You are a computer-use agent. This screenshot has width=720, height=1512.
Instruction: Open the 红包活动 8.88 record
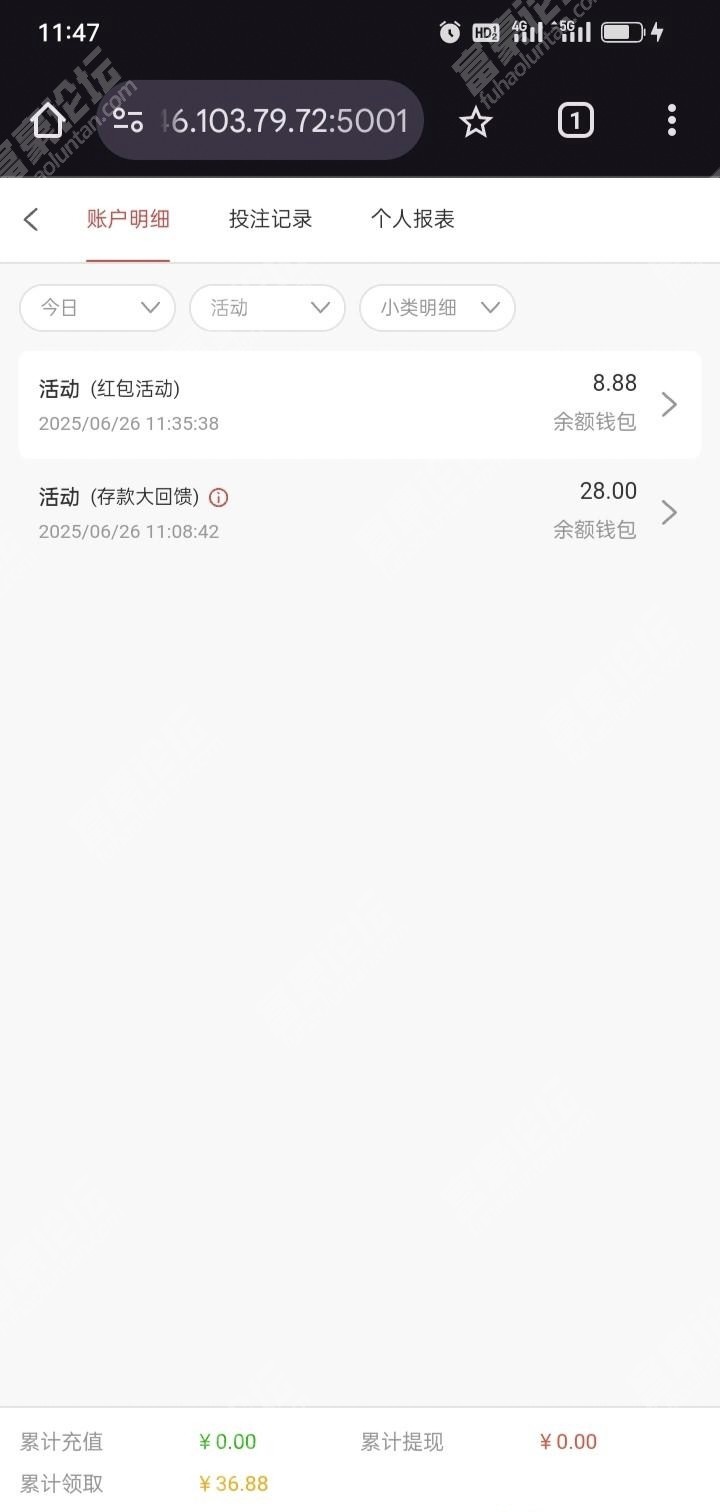360,405
